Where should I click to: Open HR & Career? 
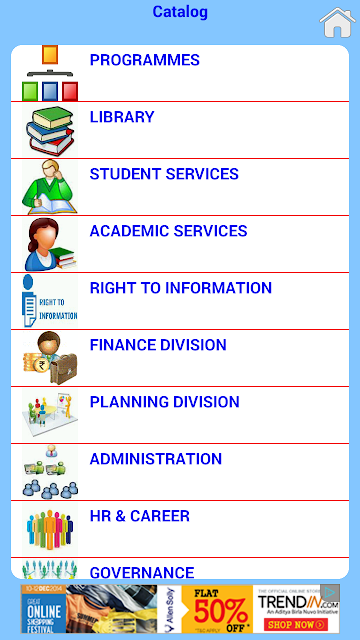pyautogui.click(x=180, y=529)
